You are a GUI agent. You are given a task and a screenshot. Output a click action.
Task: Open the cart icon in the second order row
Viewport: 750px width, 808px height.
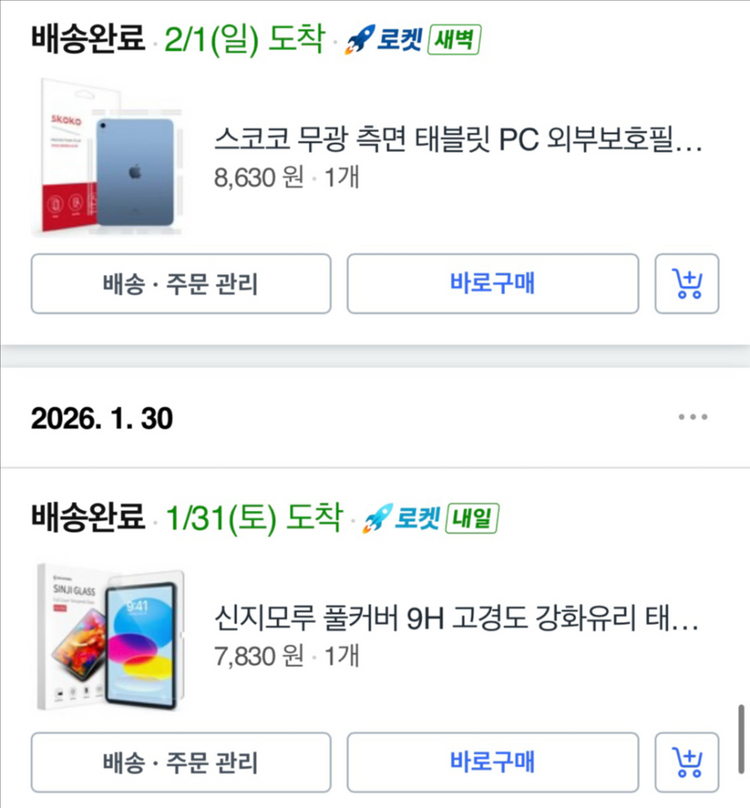click(688, 761)
